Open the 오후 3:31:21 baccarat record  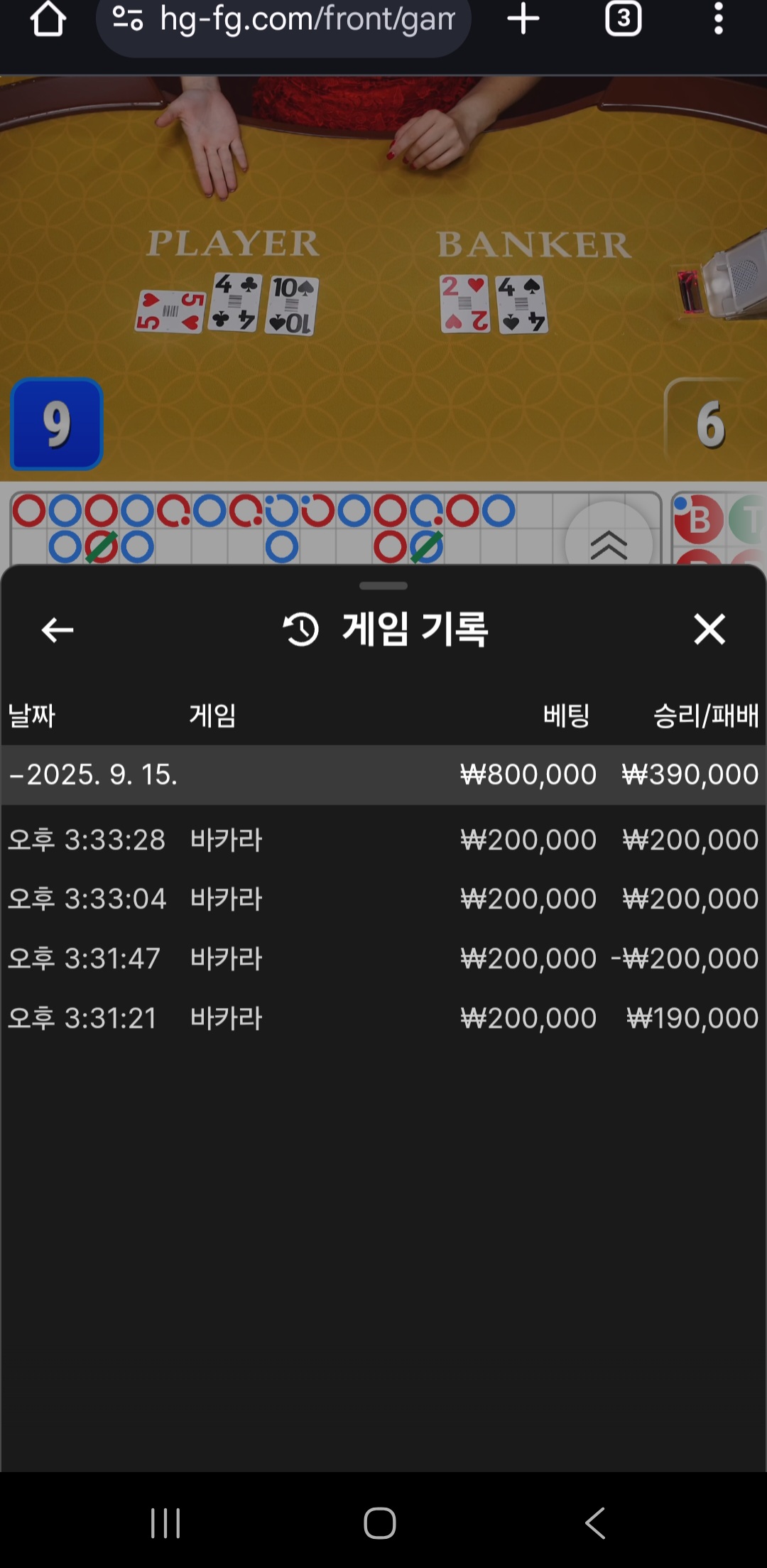tap(382, 1018)
